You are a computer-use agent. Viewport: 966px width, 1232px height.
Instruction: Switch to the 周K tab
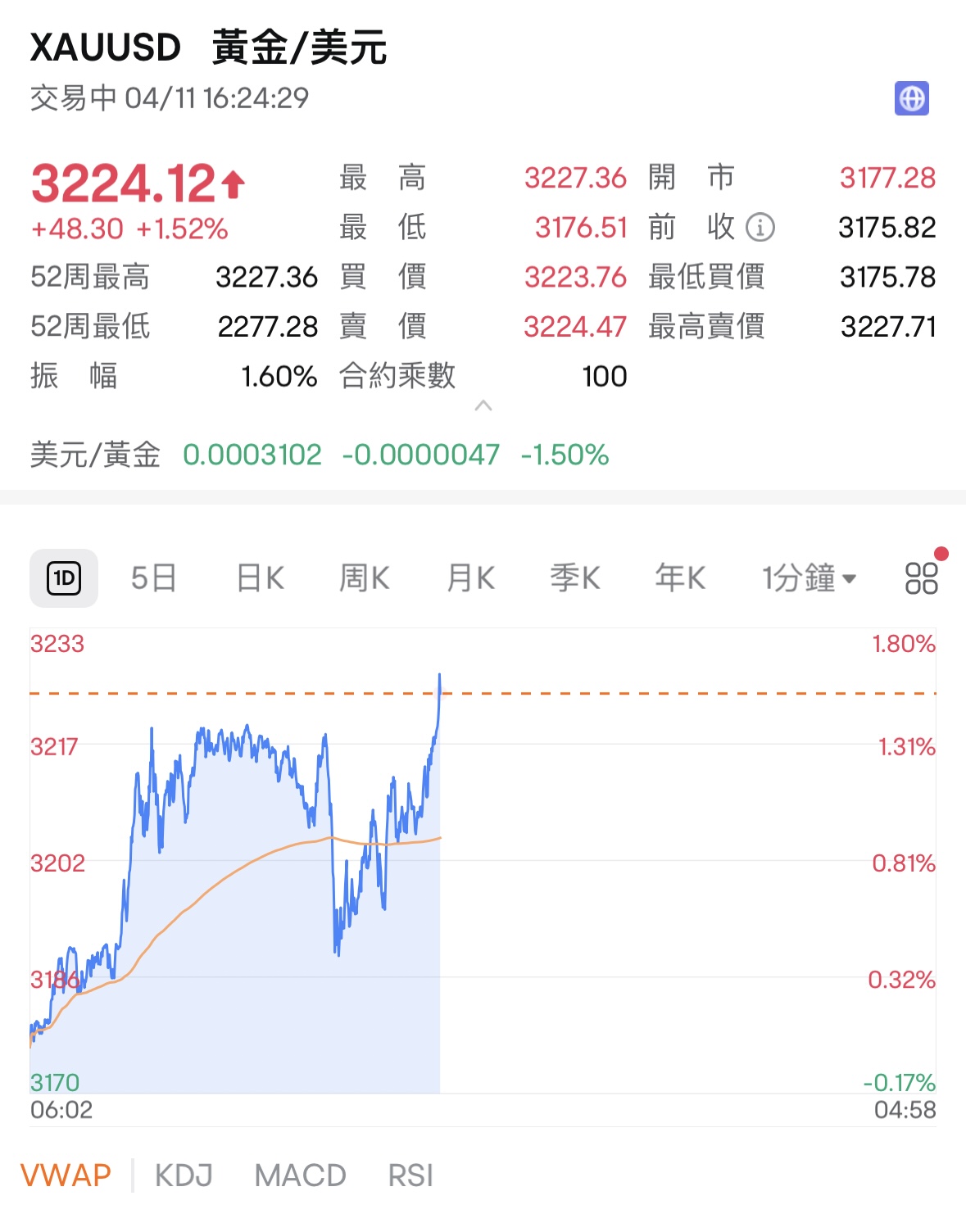click(363, 577)
